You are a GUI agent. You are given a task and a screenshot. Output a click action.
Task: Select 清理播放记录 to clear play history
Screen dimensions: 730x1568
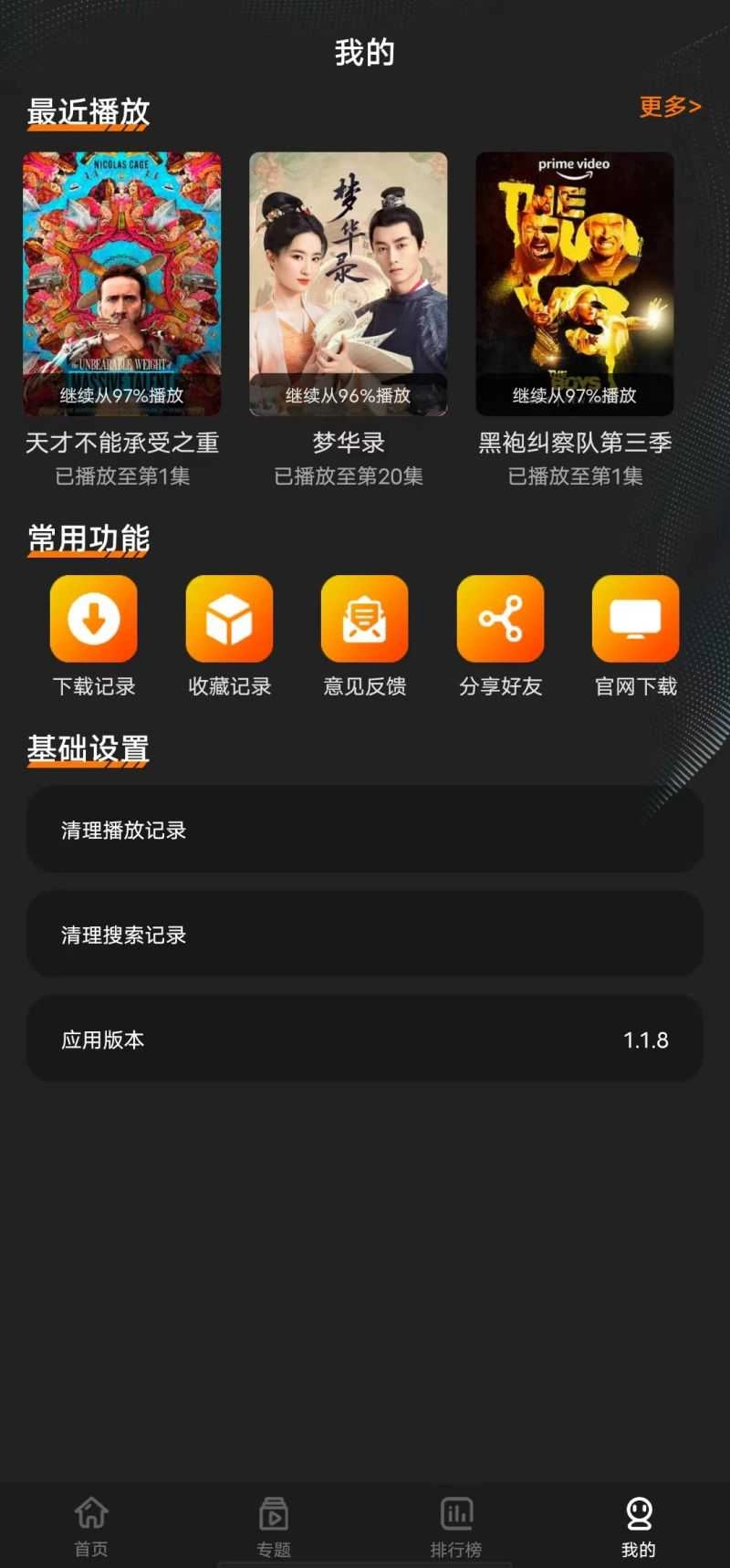point(365,830)
